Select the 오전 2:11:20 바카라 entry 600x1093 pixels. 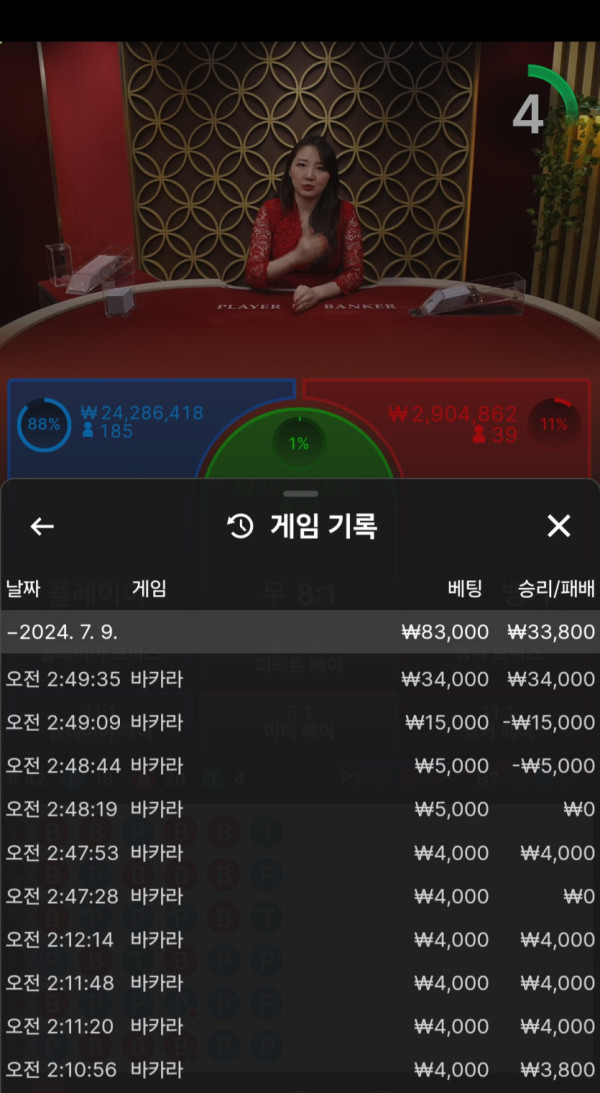pyautogui.click(x=300, y=1027)
